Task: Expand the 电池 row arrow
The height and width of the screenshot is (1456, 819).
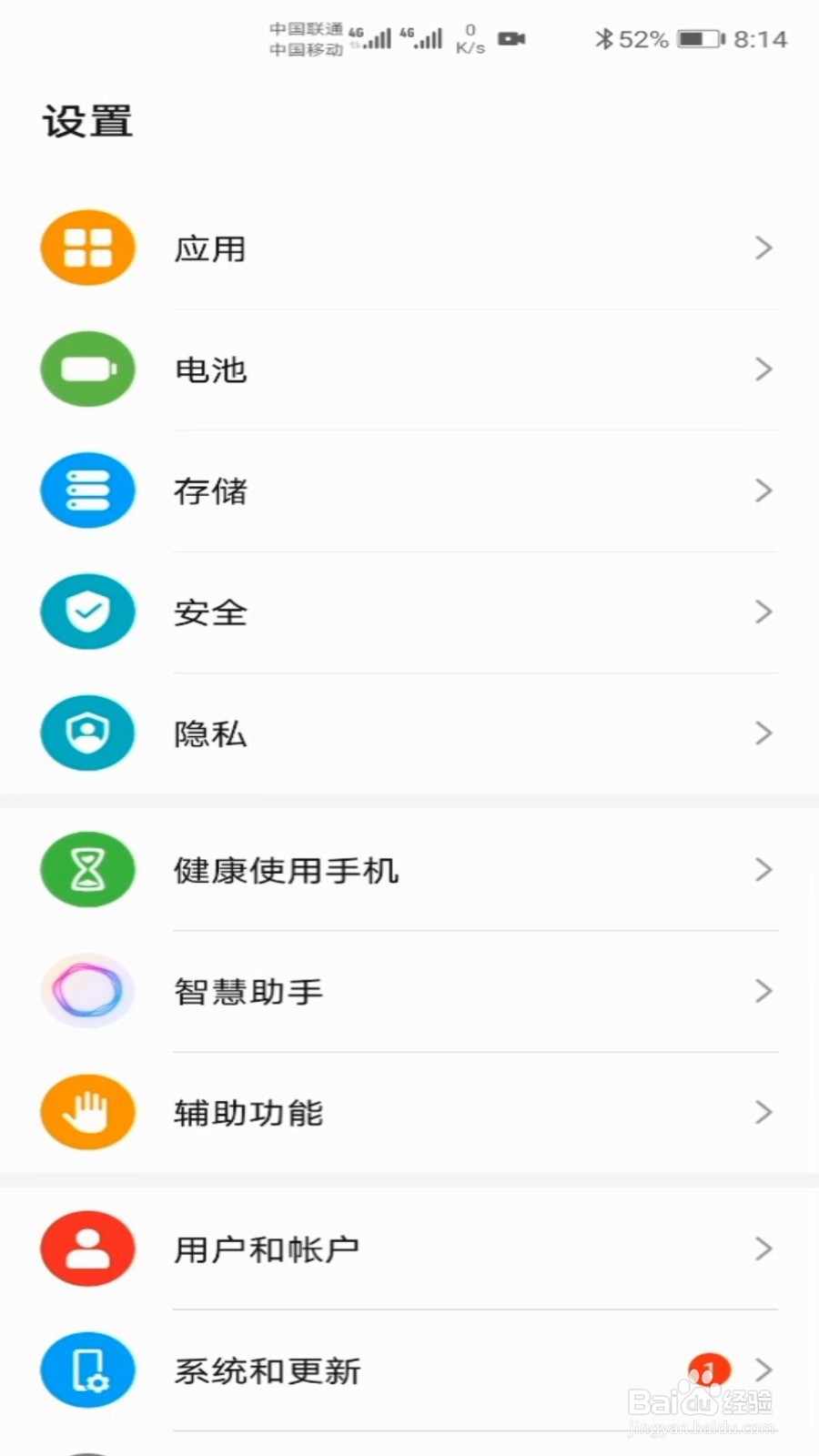Action: [763, 369]
